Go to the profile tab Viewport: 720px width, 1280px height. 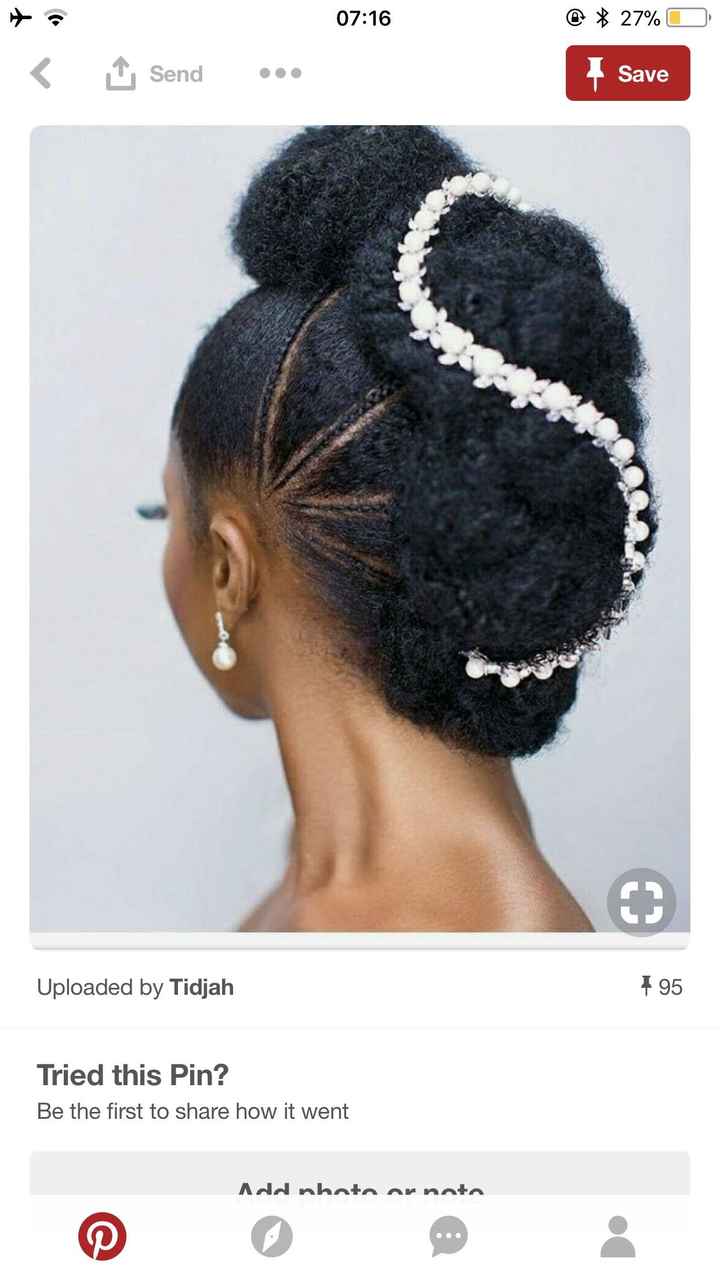618,1236
